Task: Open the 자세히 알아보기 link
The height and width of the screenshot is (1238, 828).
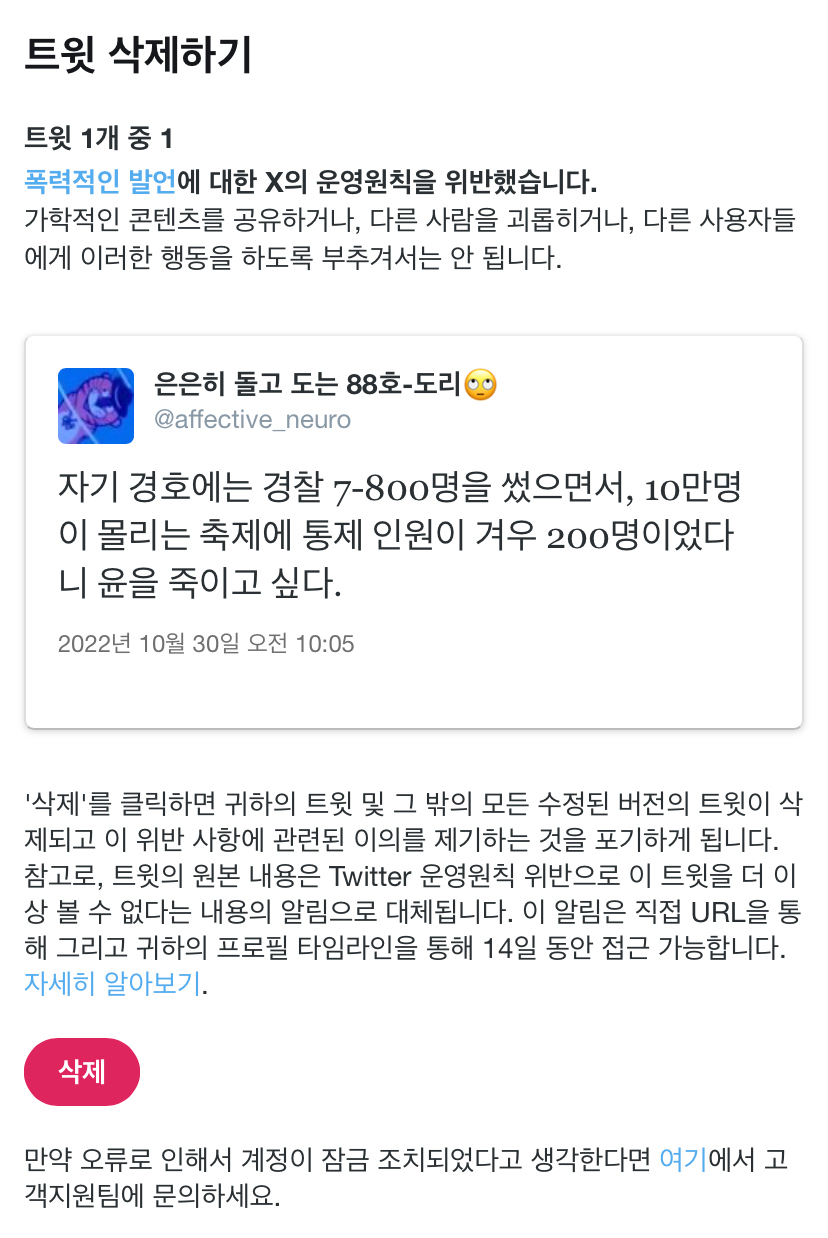Action: (113, 984)
